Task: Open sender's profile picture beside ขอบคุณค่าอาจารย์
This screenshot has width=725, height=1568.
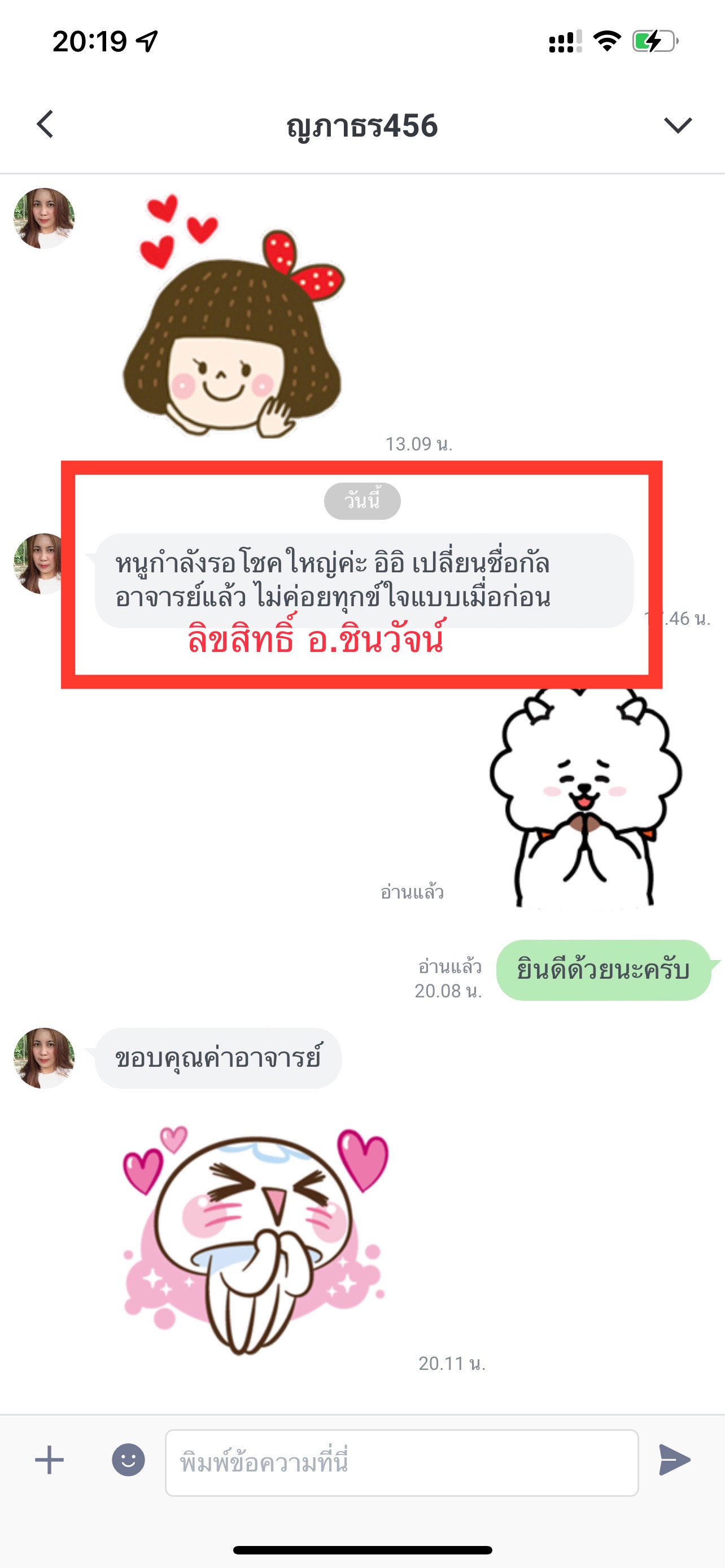Action: (x=44, y=1058)
